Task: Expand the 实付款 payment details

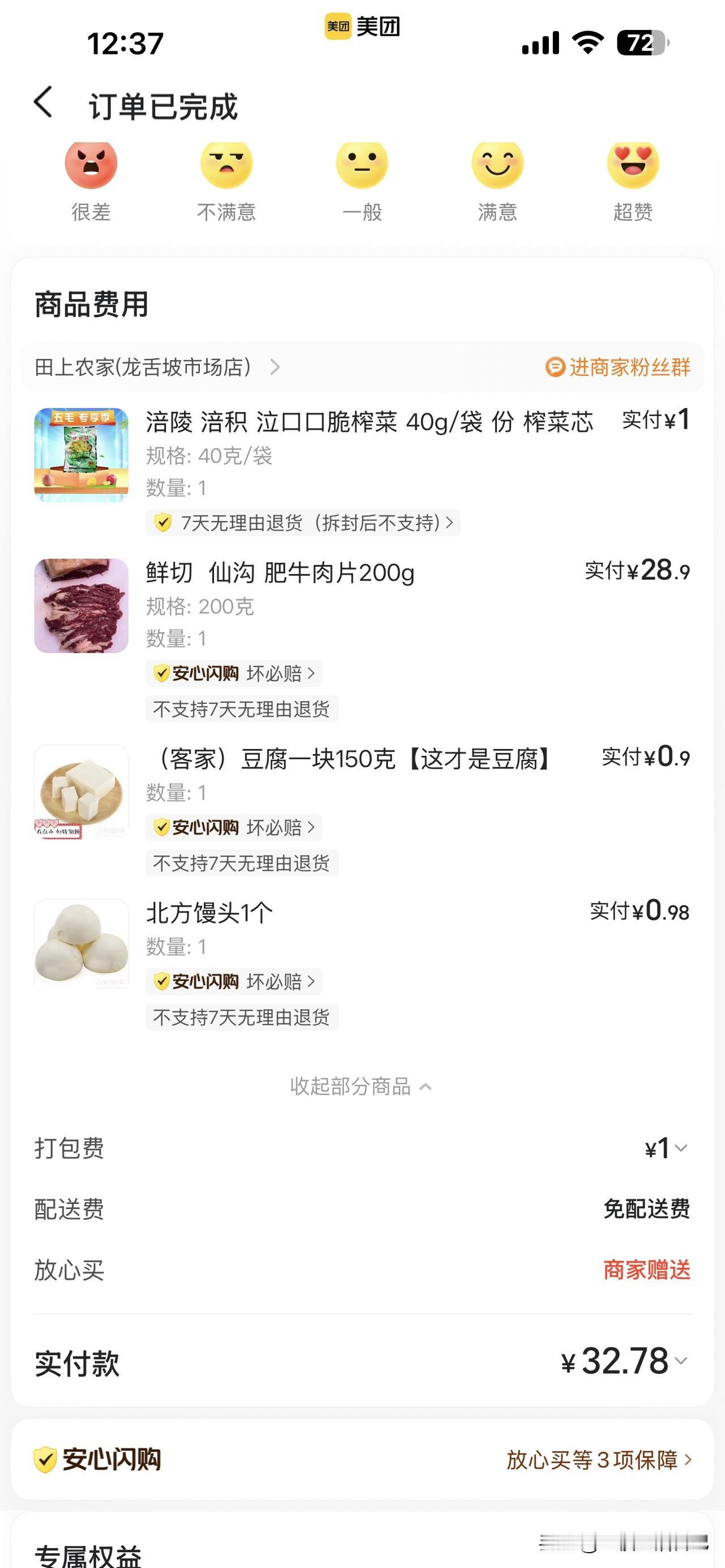Action: pyautogui.click(x=627, y=1362)
